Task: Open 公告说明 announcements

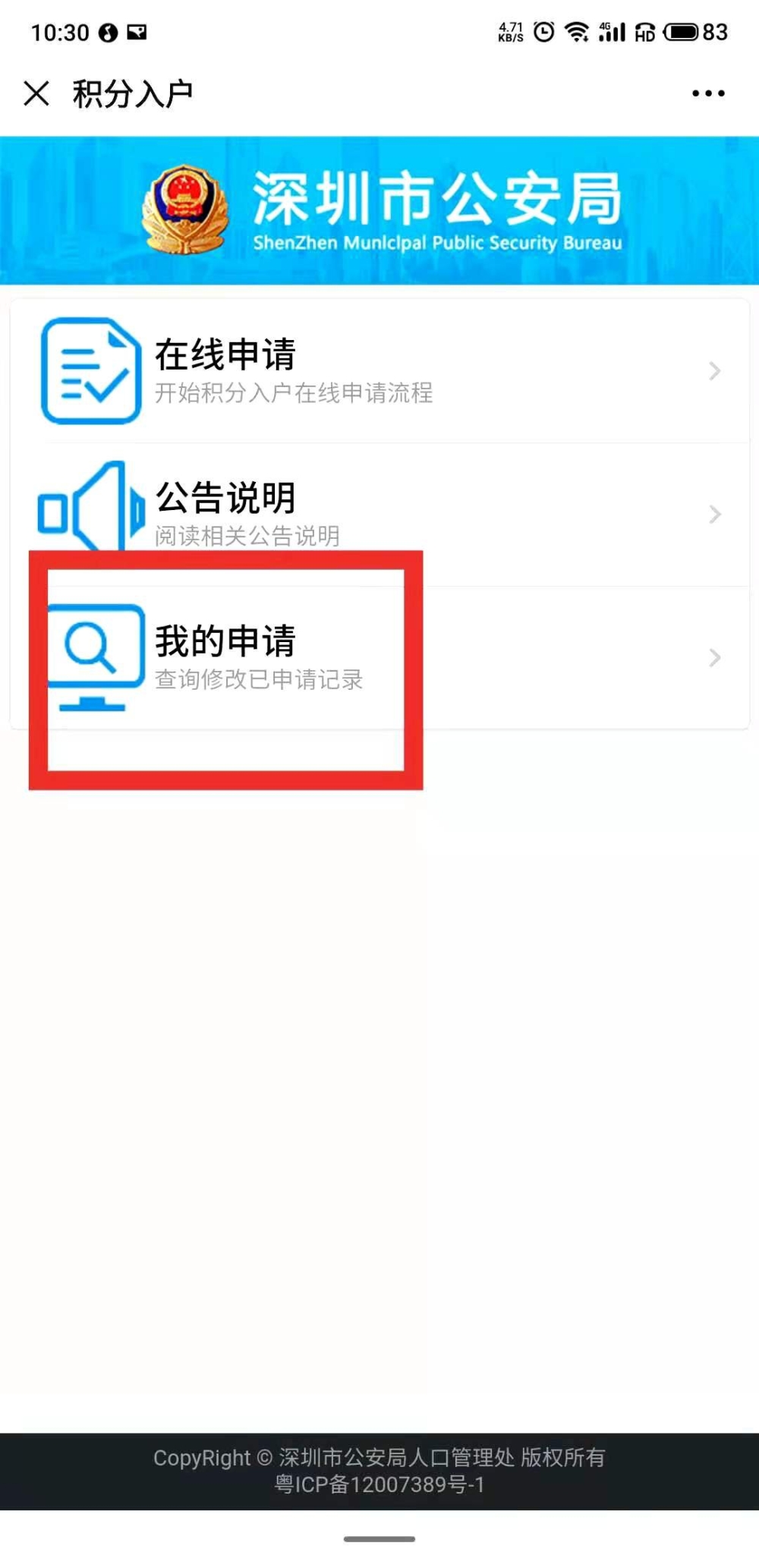Action: click(x=379, y=514)
